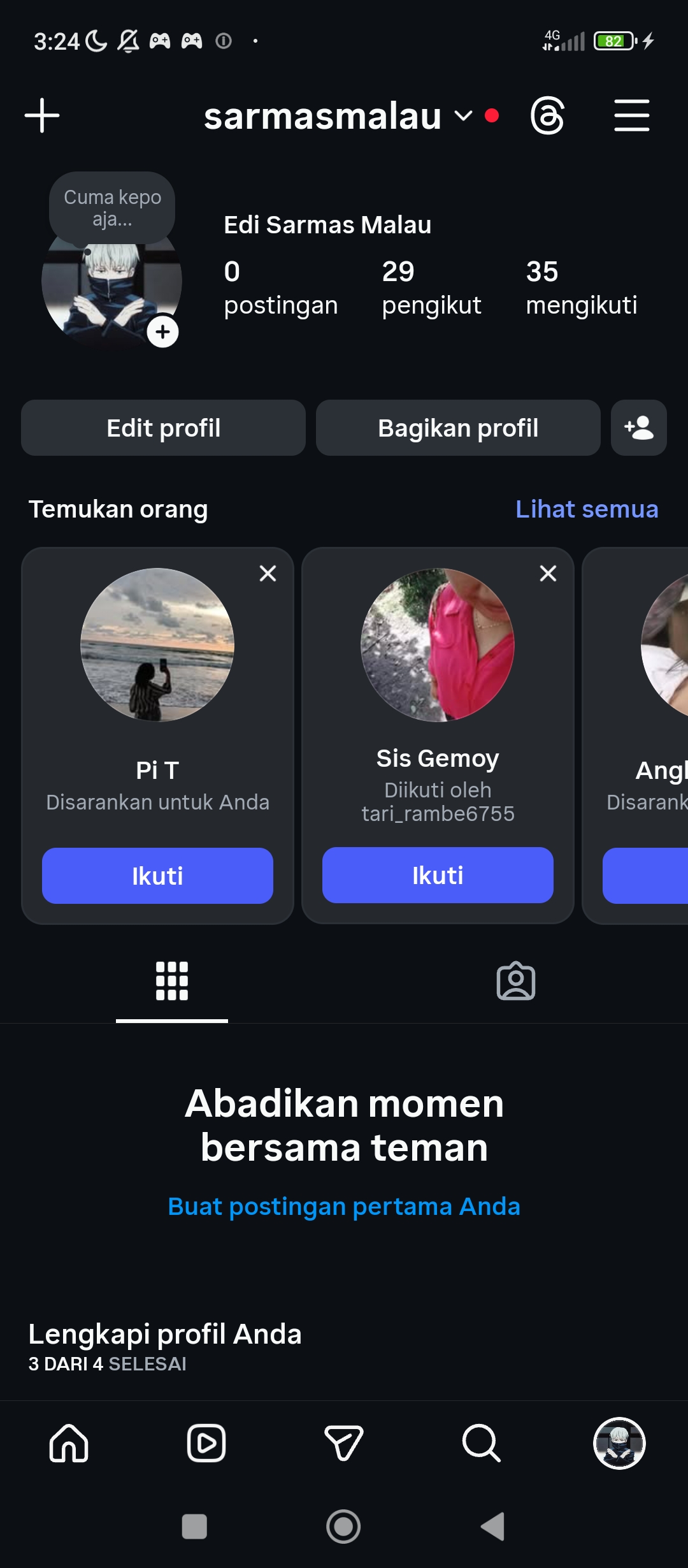688x1568 pixels.
Task: View the 35 mengikuti list
Action: click(x=581, y=288)
